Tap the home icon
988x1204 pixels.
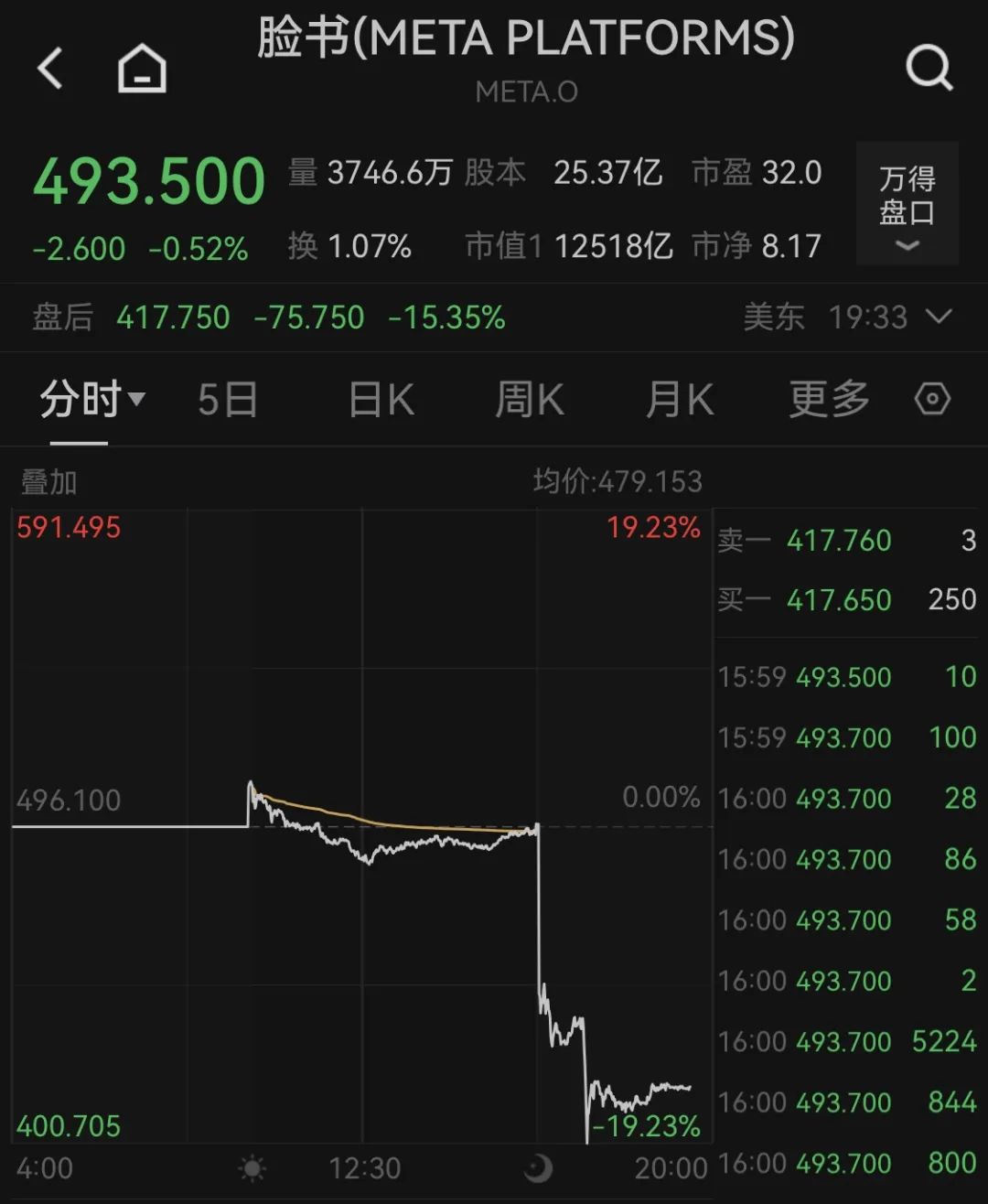pos(142,69)
